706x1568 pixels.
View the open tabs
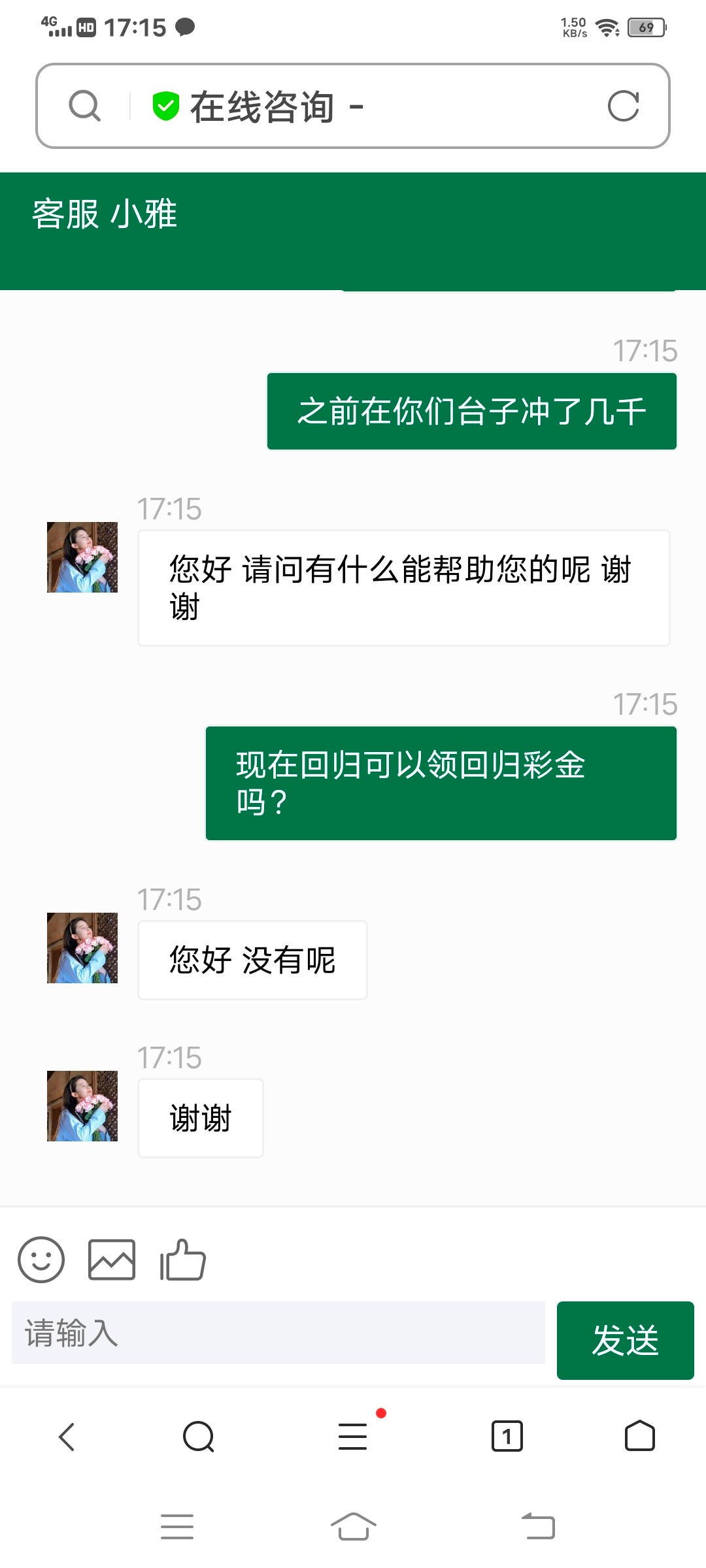coord(507,1437)
